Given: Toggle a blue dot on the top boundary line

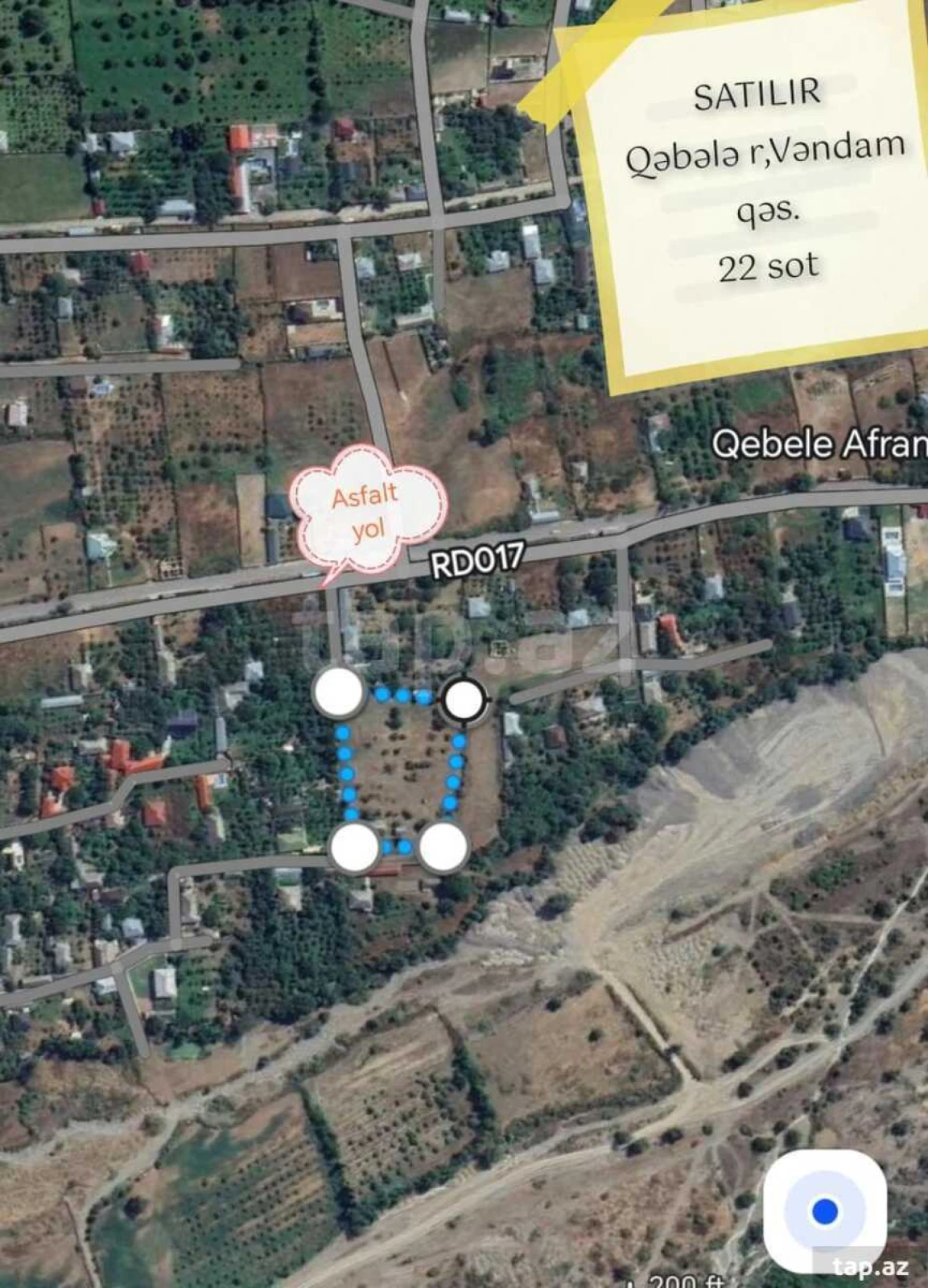Looking at the screenshot, I should click(x=402, y=696).
